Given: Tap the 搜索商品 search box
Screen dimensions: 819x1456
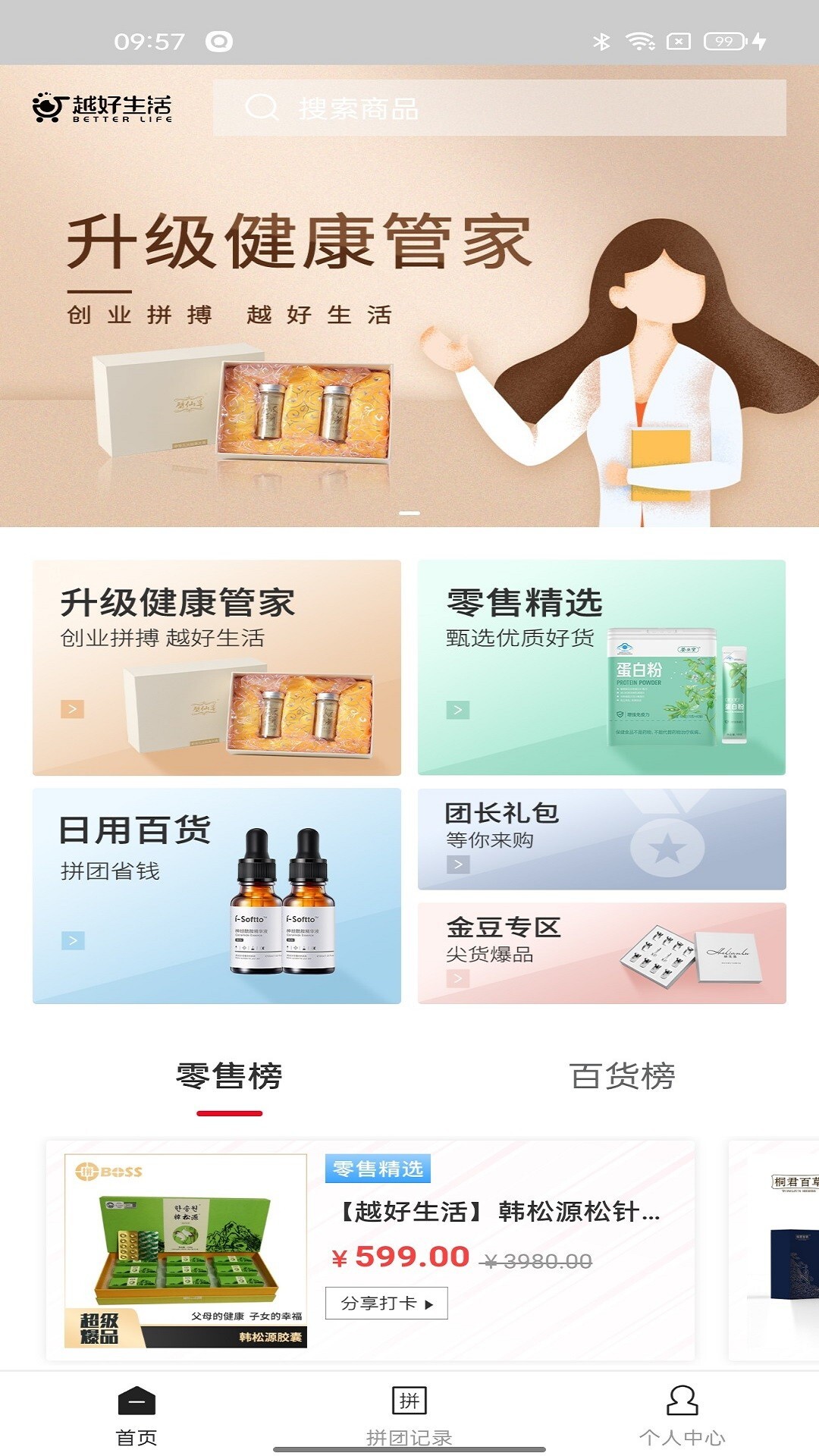Looking at the screenshot, I should (499, 108).
